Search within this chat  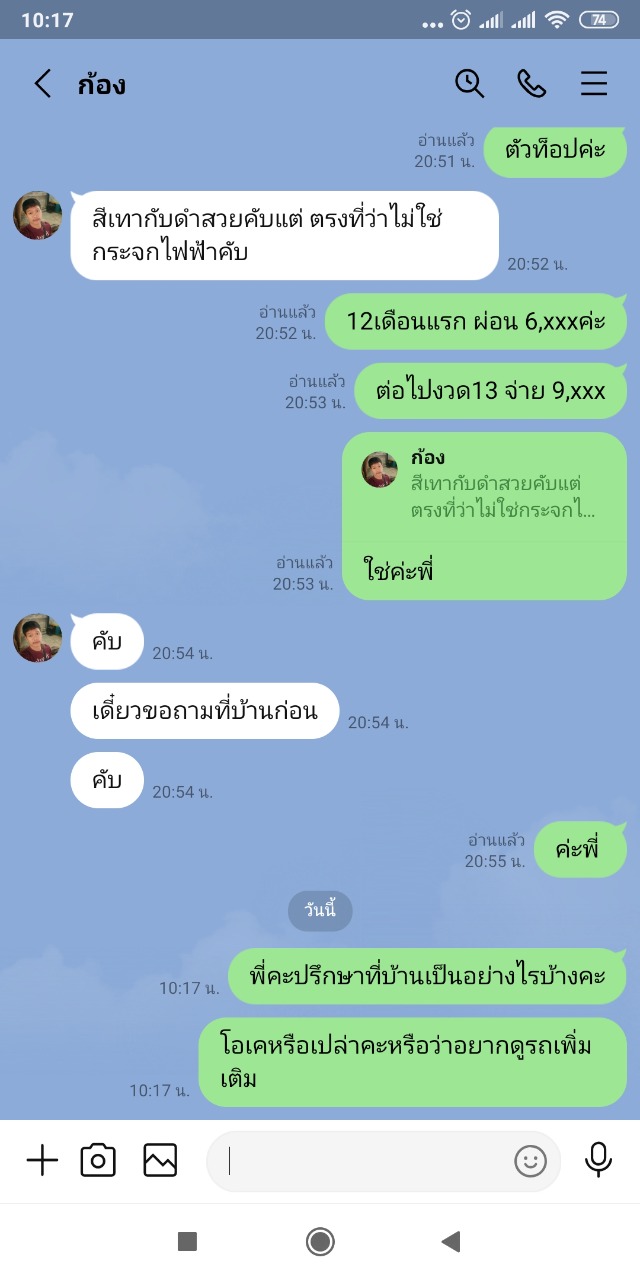click(469, 84)
